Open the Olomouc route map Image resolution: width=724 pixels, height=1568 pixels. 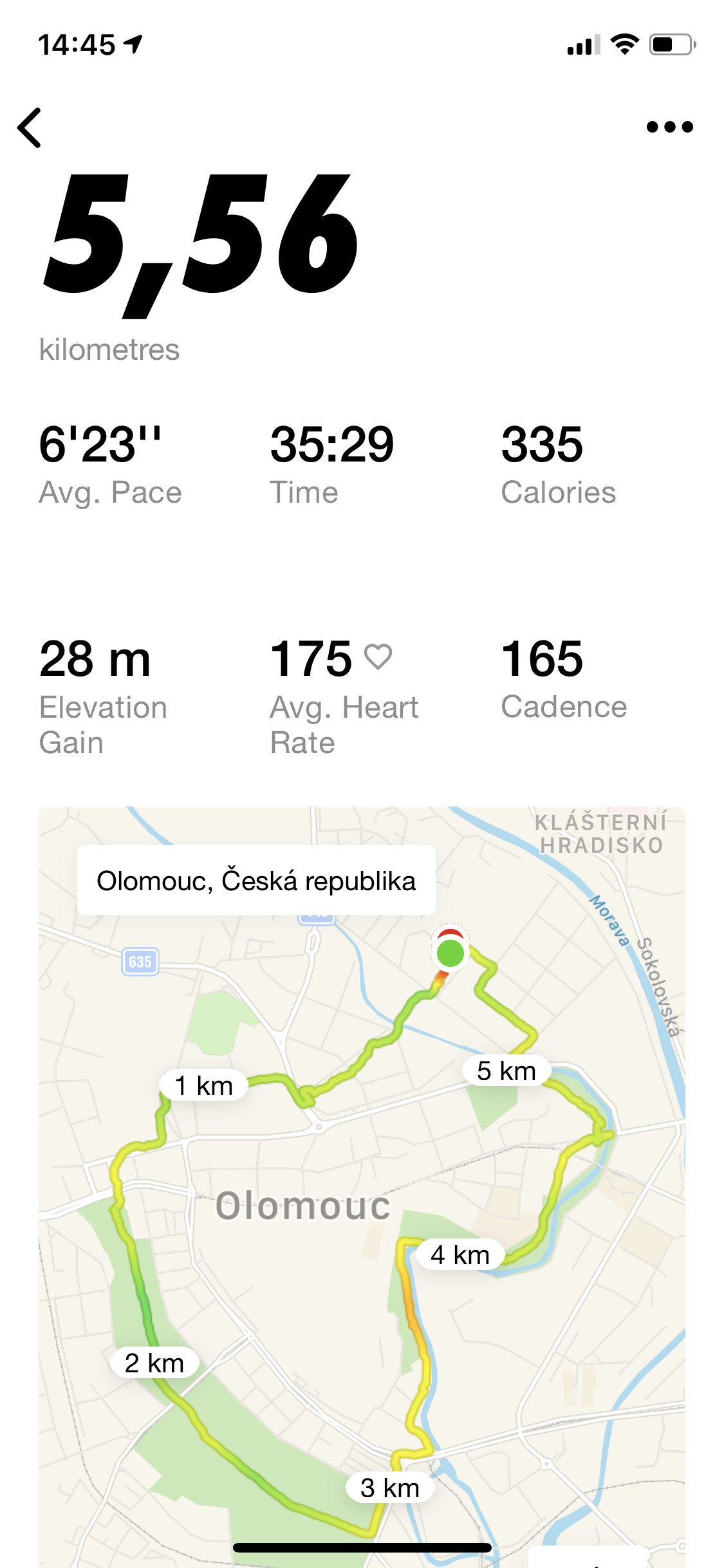pyautogui.click(x=362, y=1187)
